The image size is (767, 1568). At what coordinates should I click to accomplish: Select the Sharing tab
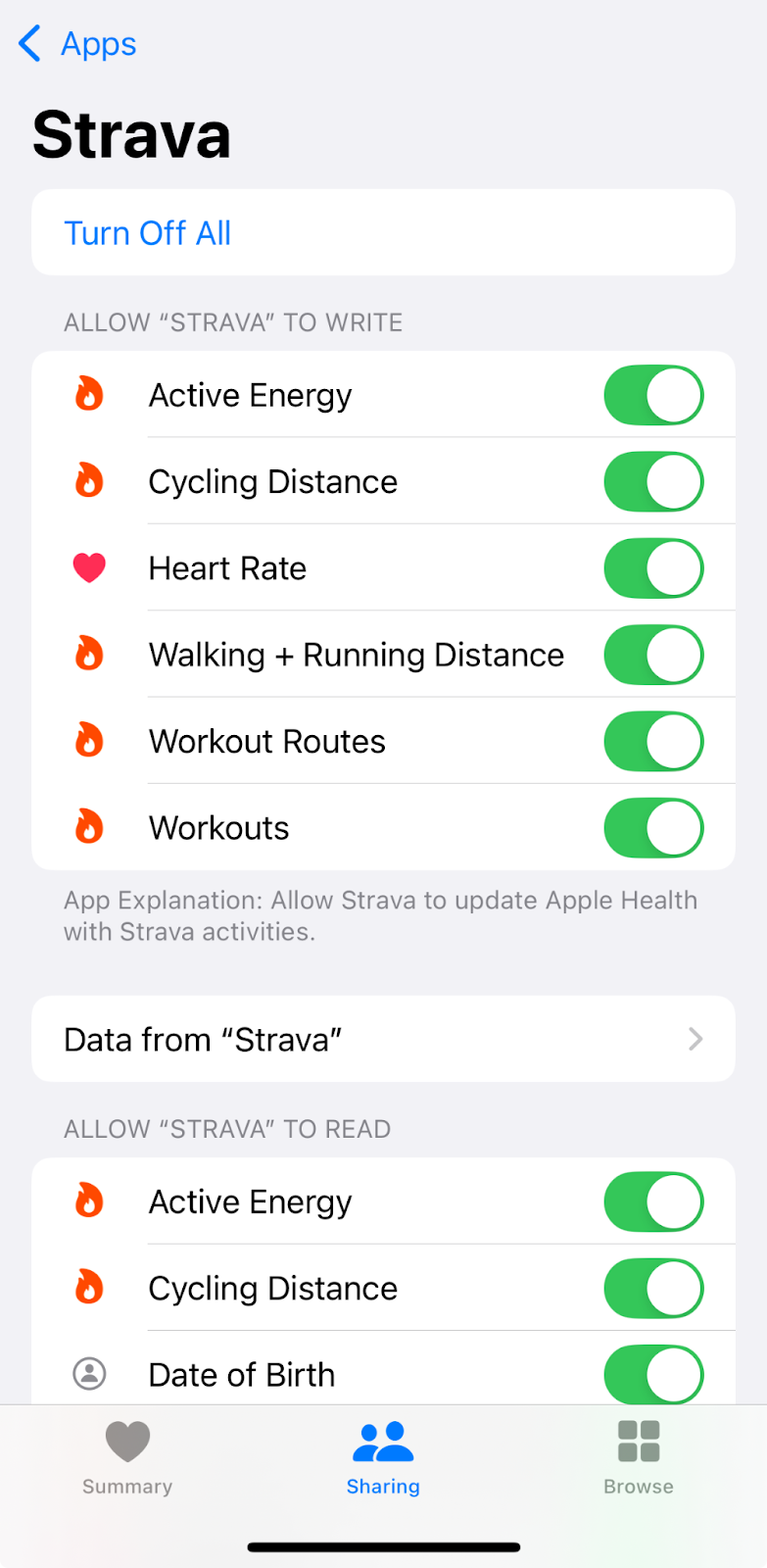pyautogui.click(x=383, y=1458)
